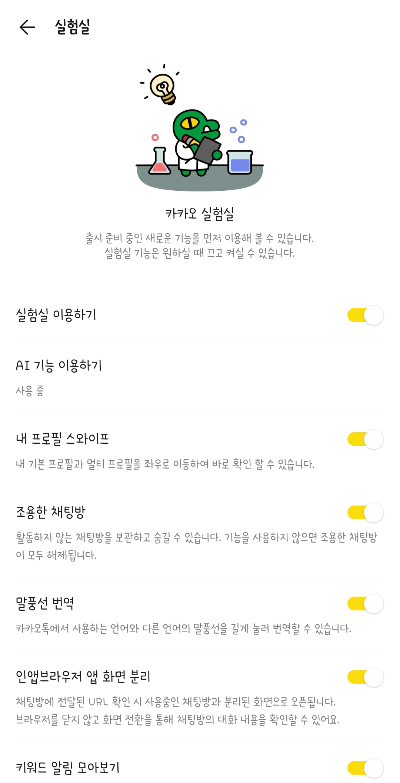Viewport: 400px width, 783px height.
Task: Toggle the 조용한 채팅방 switch
Action: tap(365, 512)
